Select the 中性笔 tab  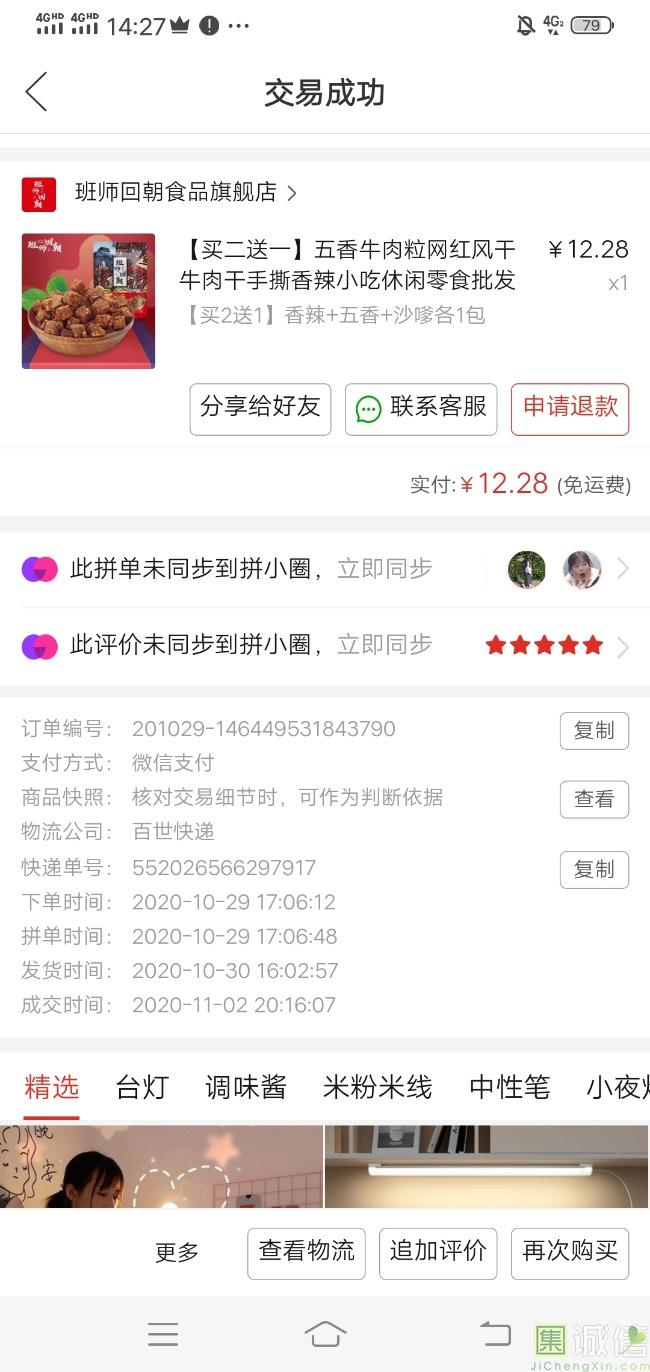click(510, 1087)
